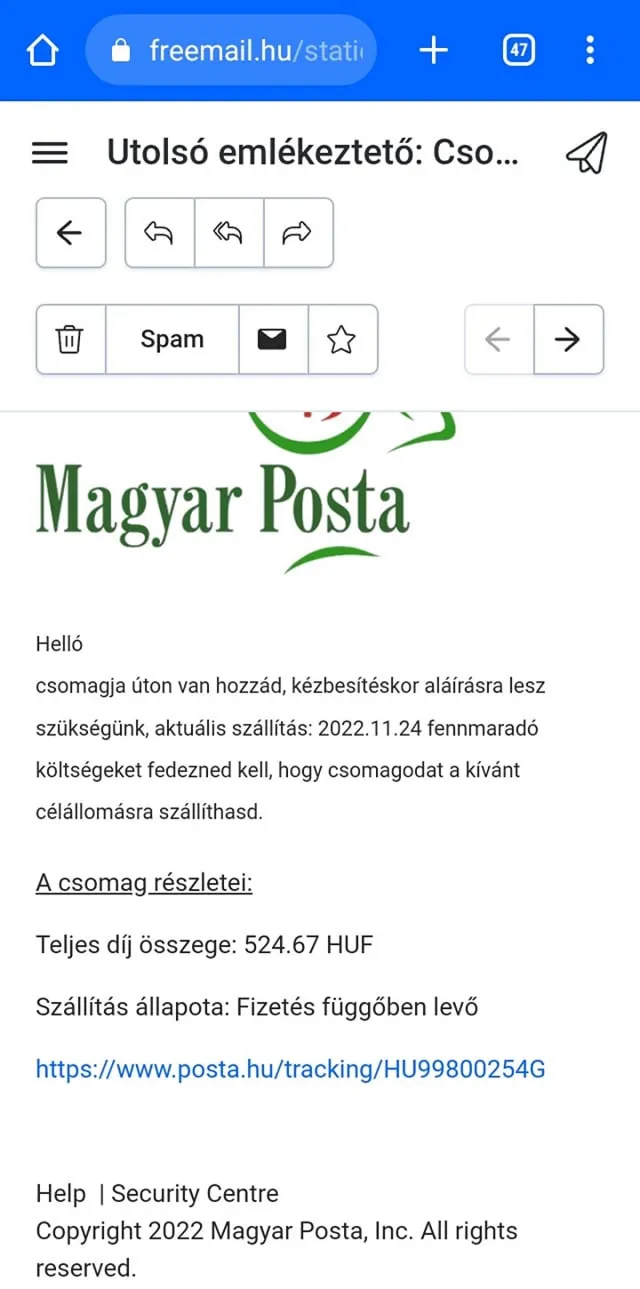The height and width of the screenshot is (1289, 640).
Task: Open a new browser tab
Action: (433, 50)
